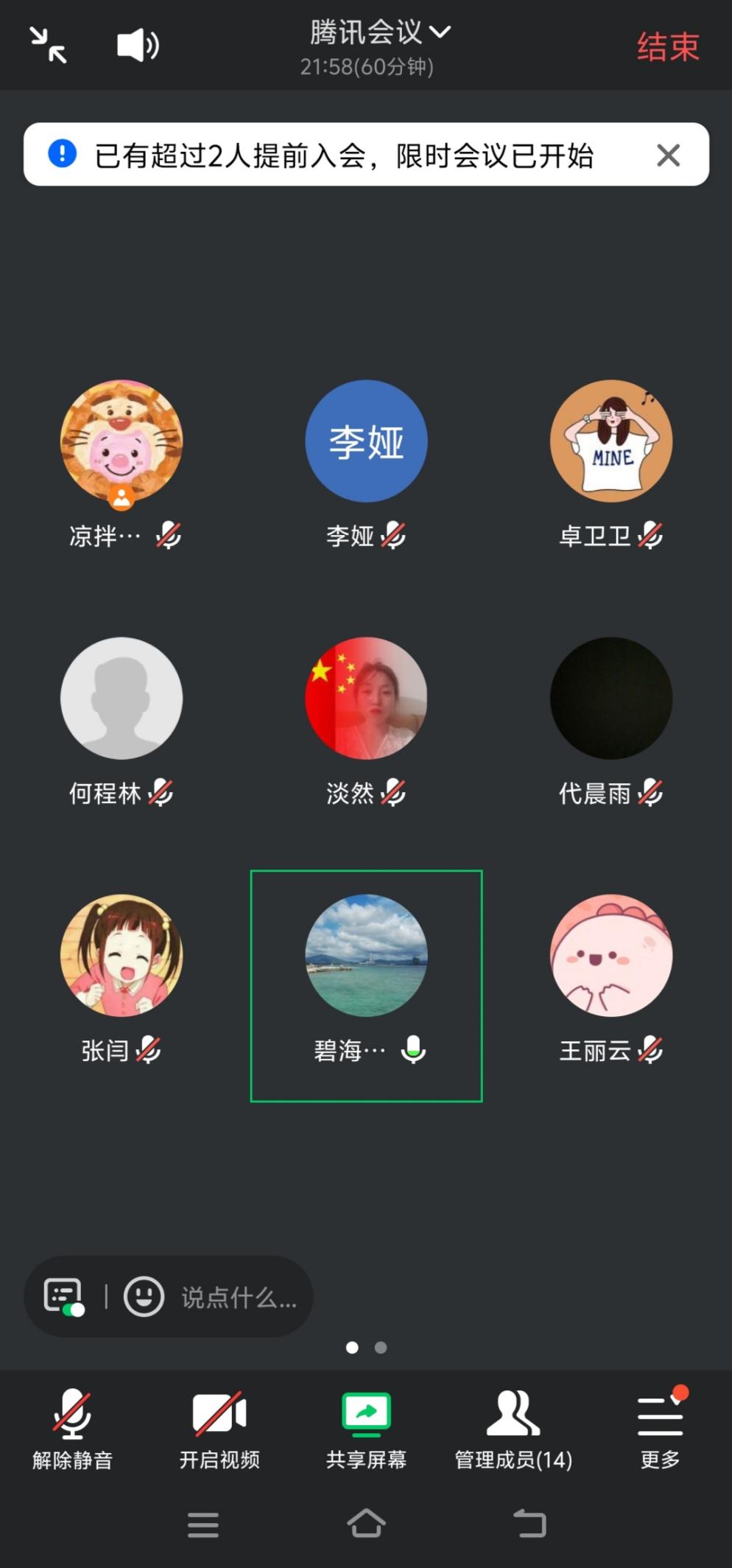The height and width of the screenshot is (1568, 732).
Task: Unmute microphone with 解除静音
Action: tap(72, 1428)
